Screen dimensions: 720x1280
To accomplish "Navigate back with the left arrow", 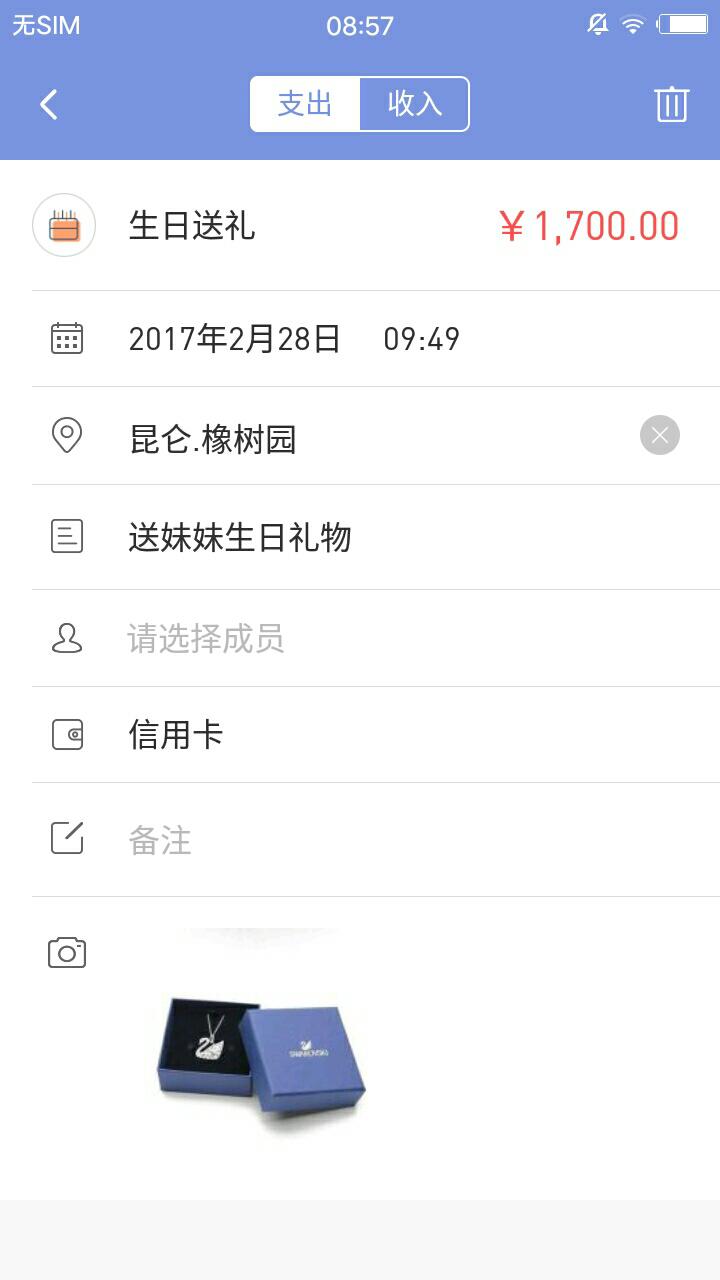I will click(x=48, y=103).
